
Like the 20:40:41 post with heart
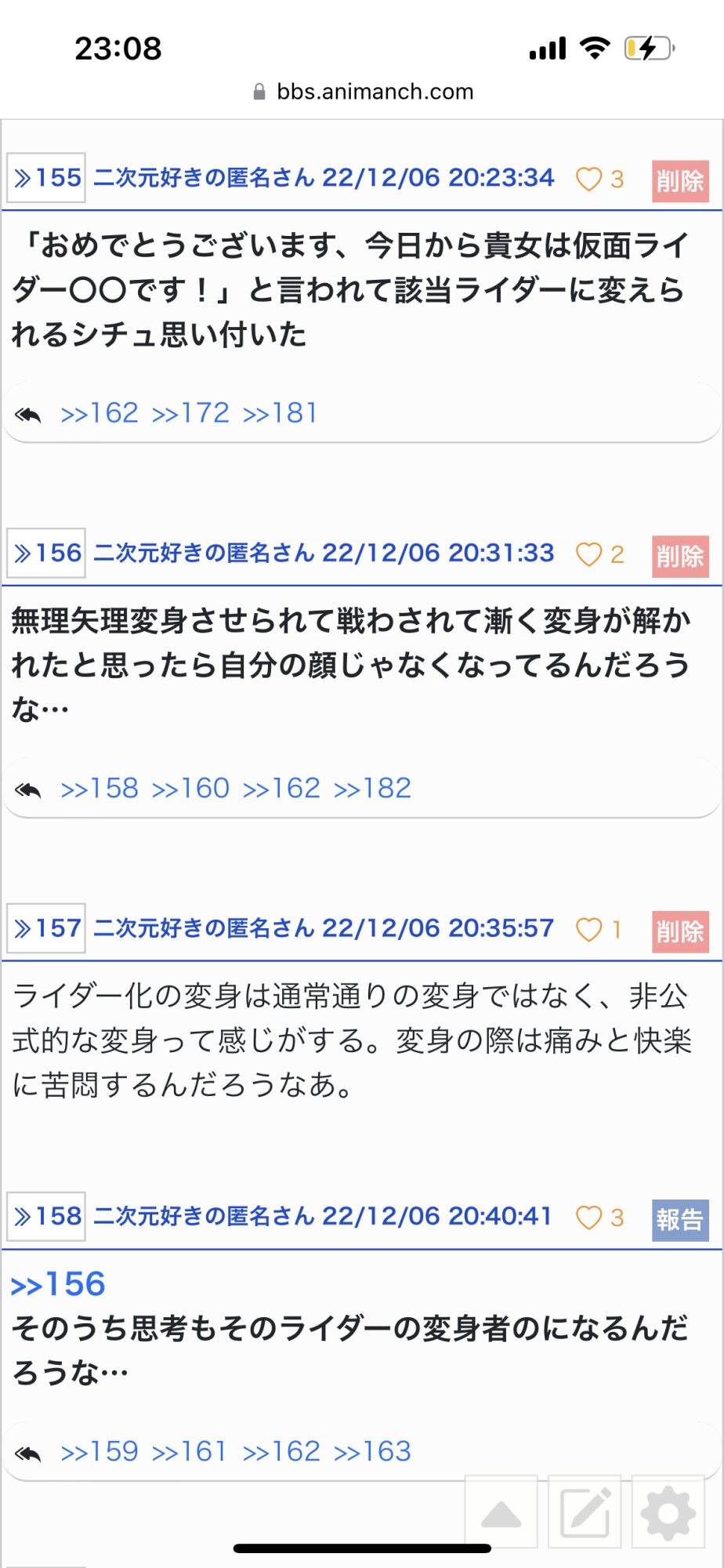[589, 1218]
